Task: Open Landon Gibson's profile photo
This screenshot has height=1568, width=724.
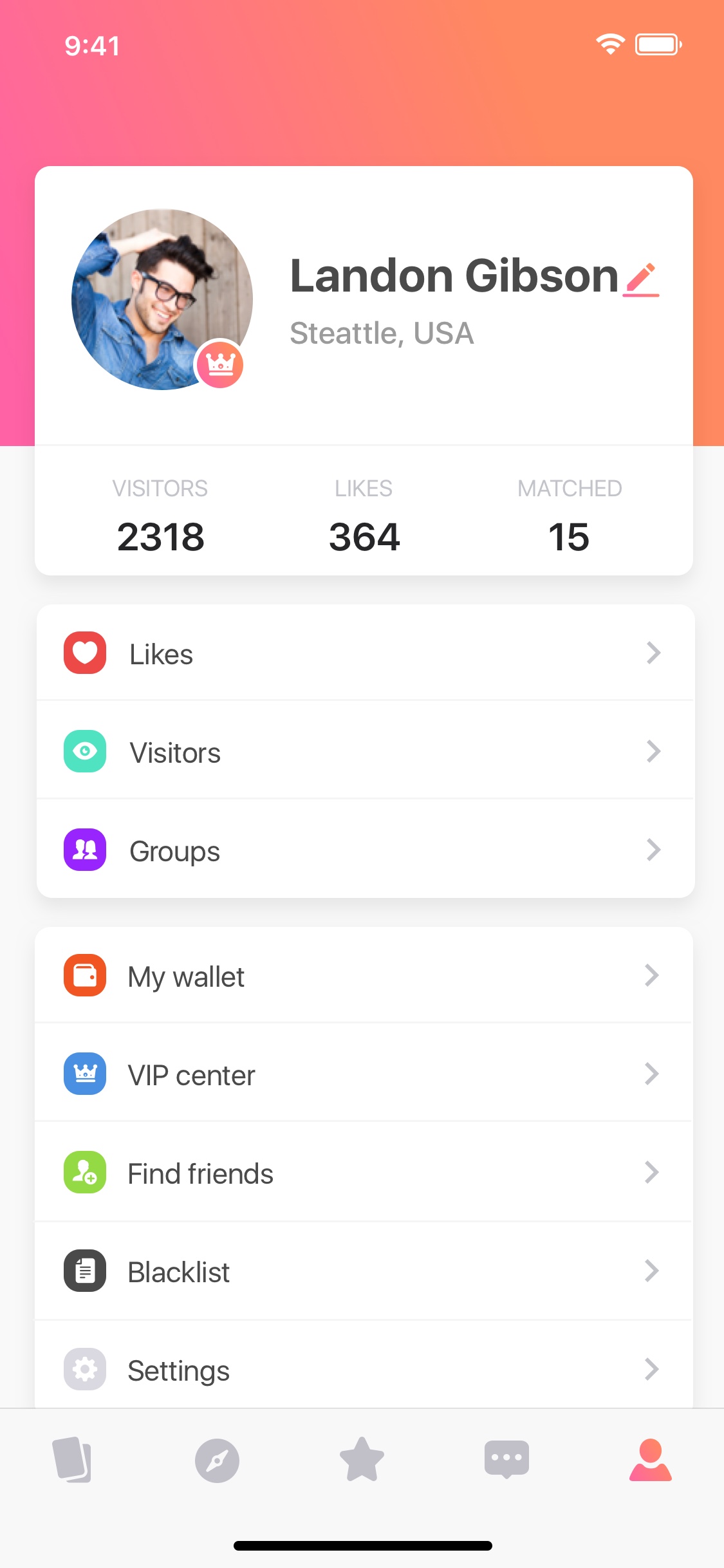Action: pyautogui.click(x=162, y=299)
